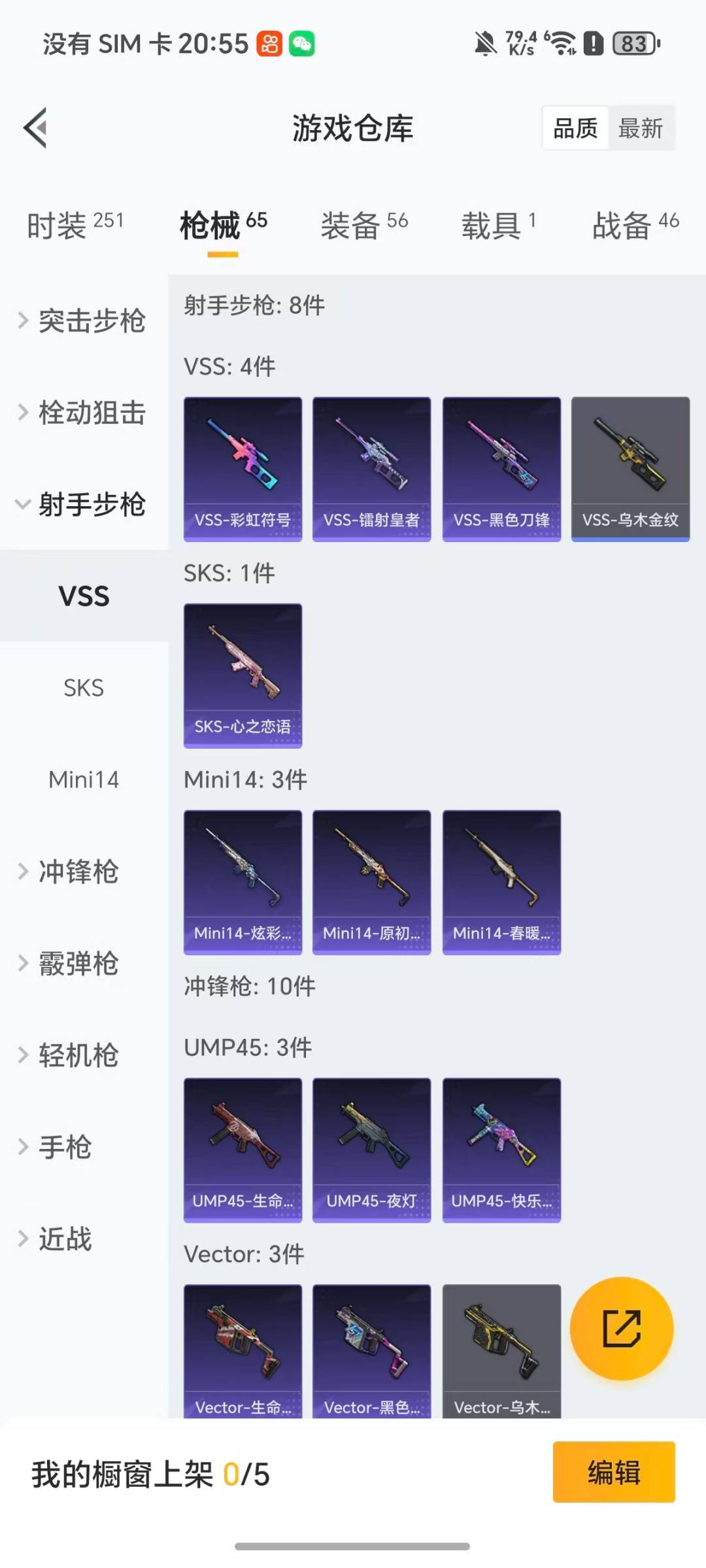
Task: Select SKS-心之恋语 skin thumbnail
Action: (243, 675)
